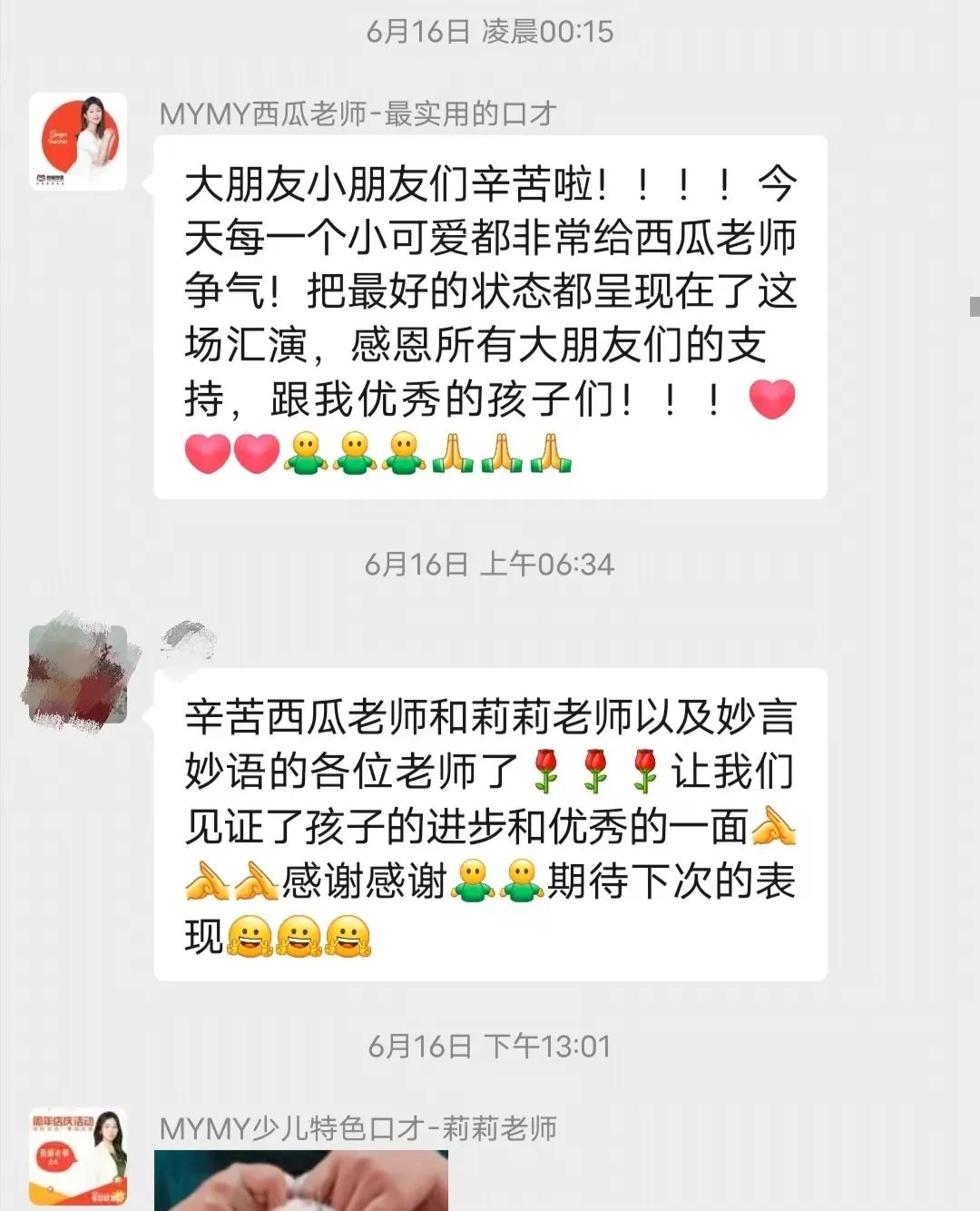Open the blurred avatar of the second sender

pos(78,674)
